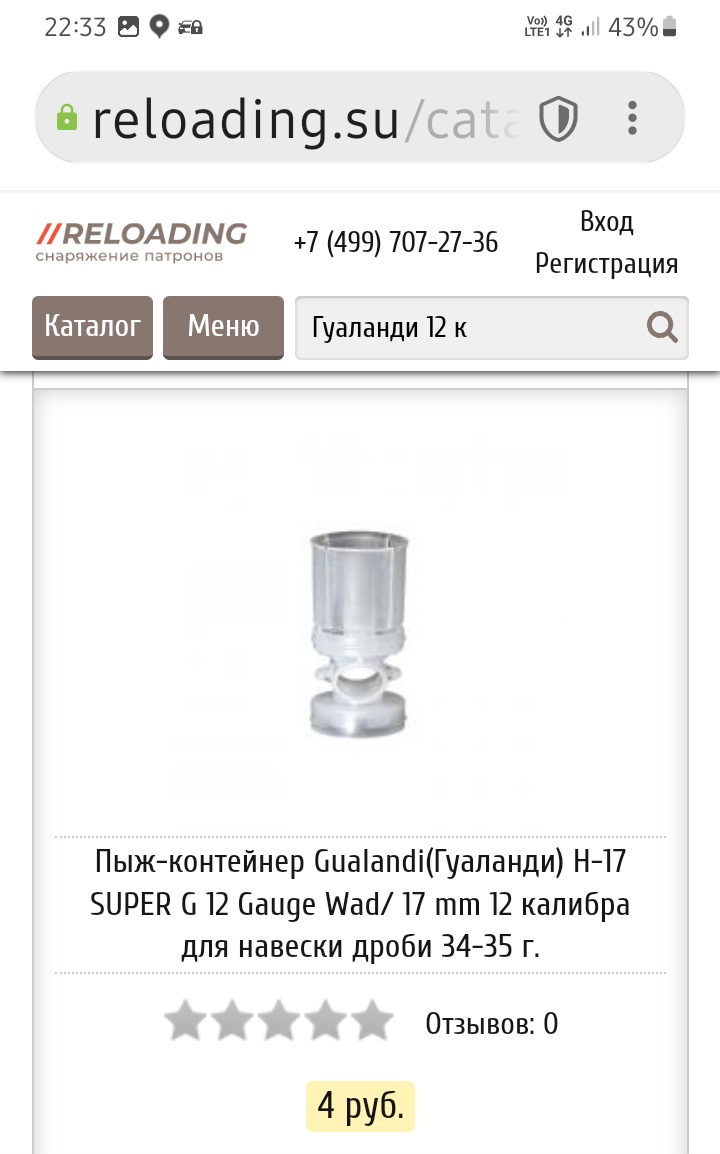Image resolution: width=720 pixels, height=1154 pixels.
Task: Open the browser overflow menu
Action: (x=632, y=118)
